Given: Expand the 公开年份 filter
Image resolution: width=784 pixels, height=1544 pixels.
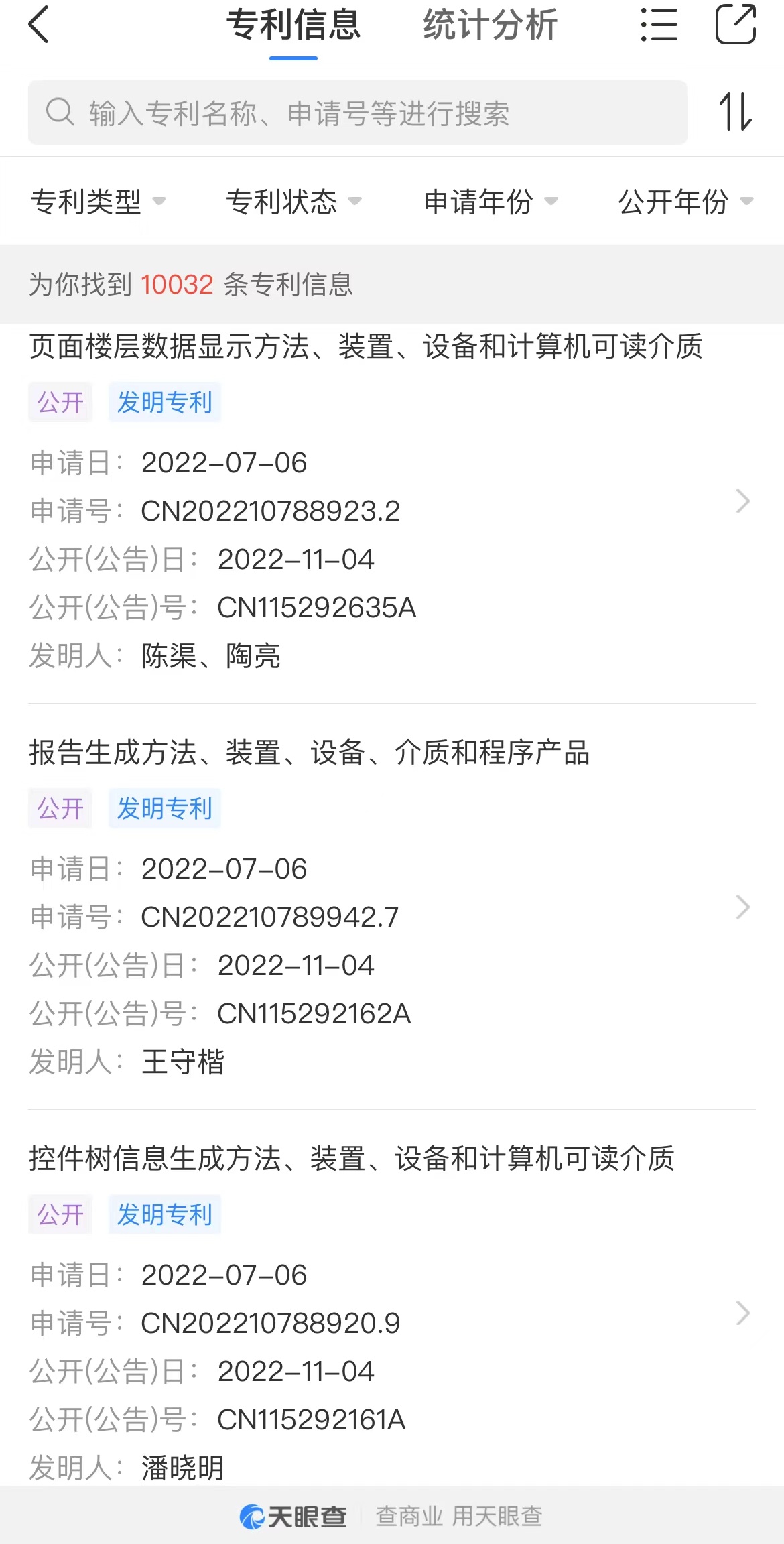Looking at the screenshot, I should 686,201.
